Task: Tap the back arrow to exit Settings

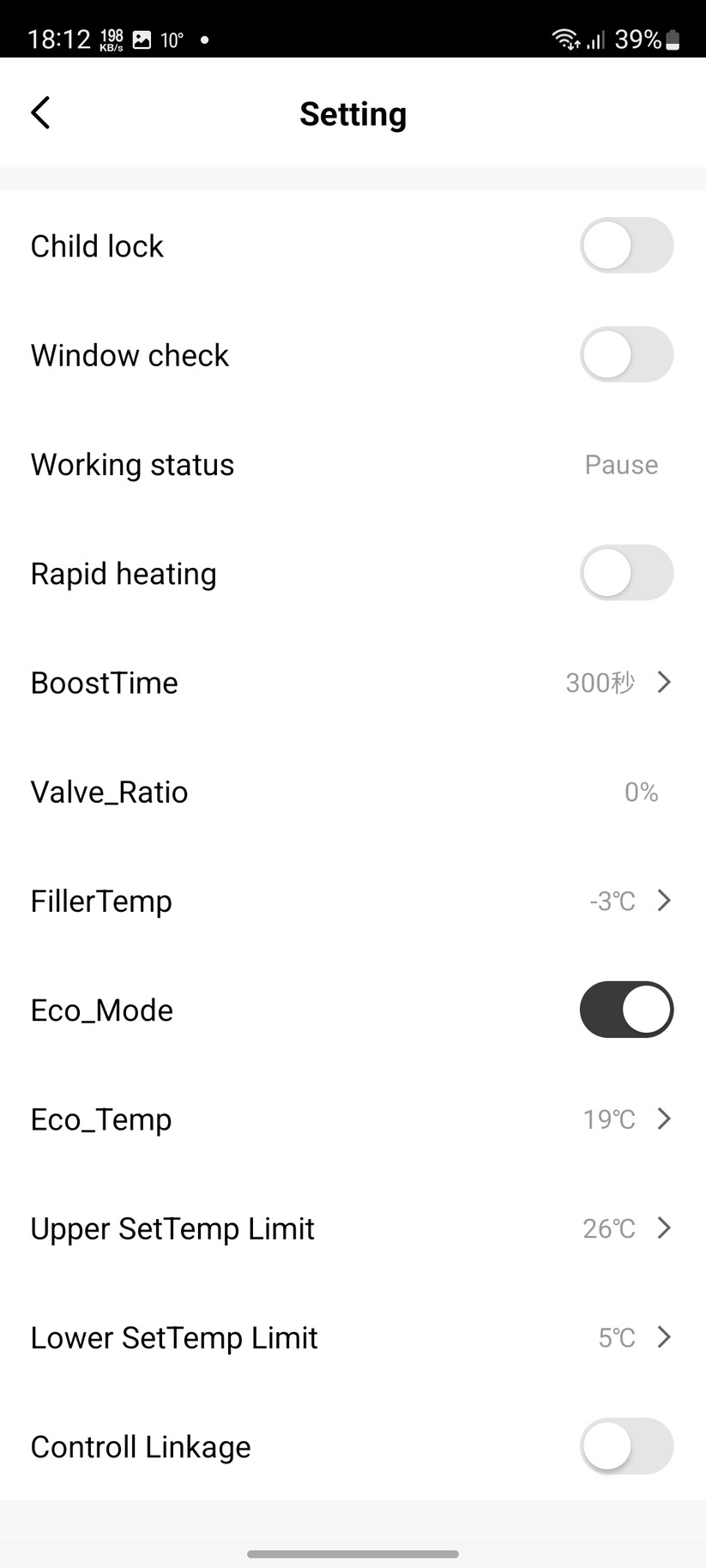Action: (x=40, y=112)
